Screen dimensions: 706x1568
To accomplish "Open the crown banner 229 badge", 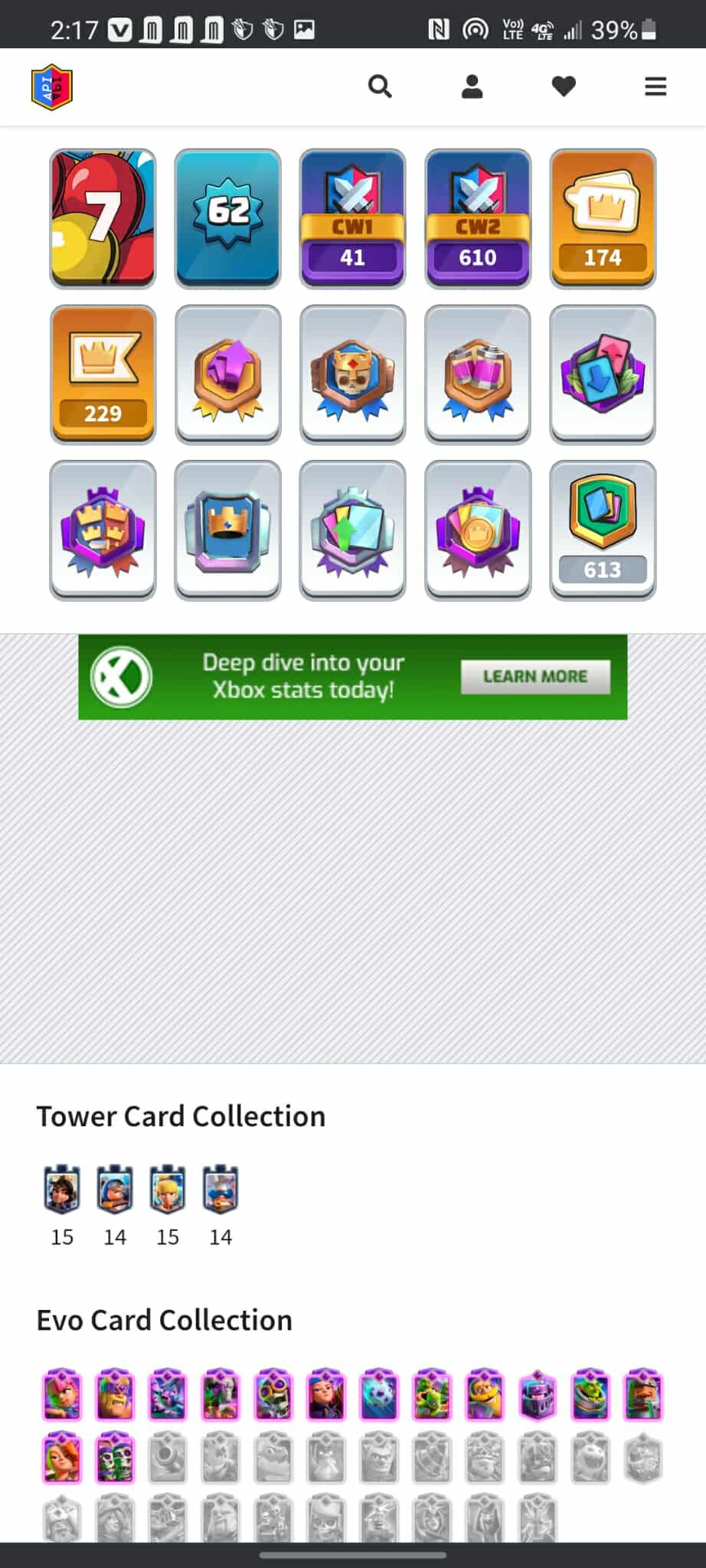I will 103,374.
